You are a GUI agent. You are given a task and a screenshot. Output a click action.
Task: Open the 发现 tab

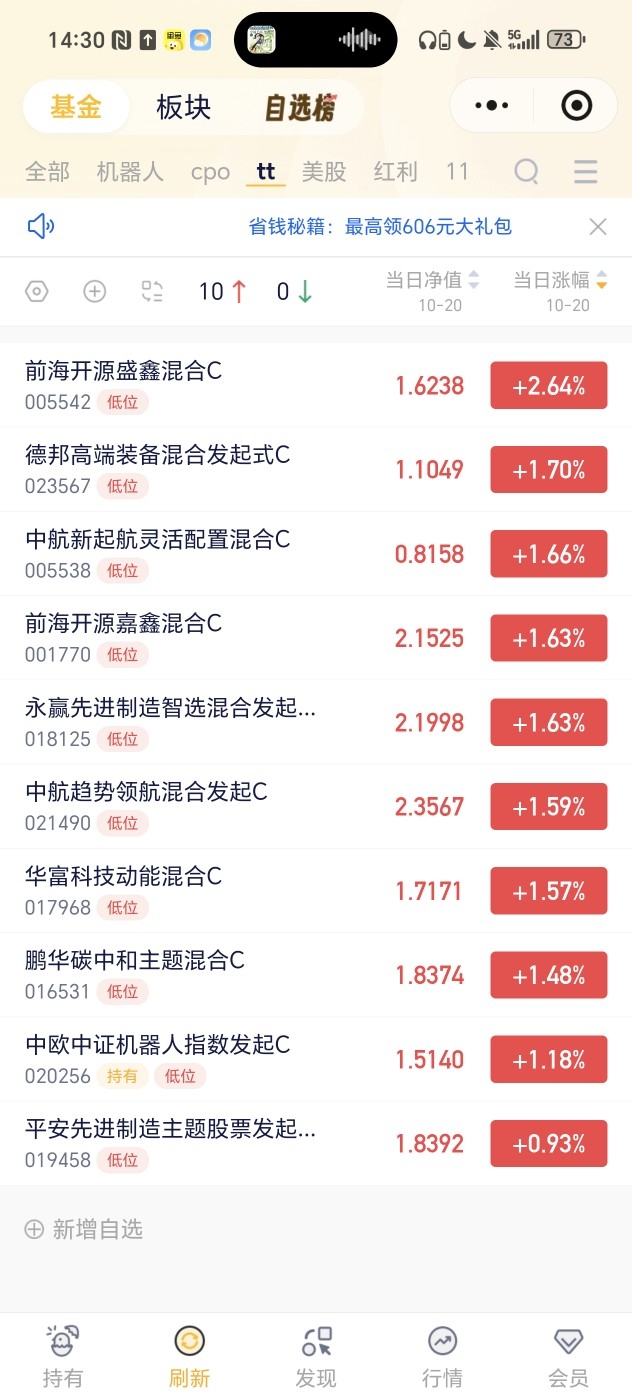316,1356
